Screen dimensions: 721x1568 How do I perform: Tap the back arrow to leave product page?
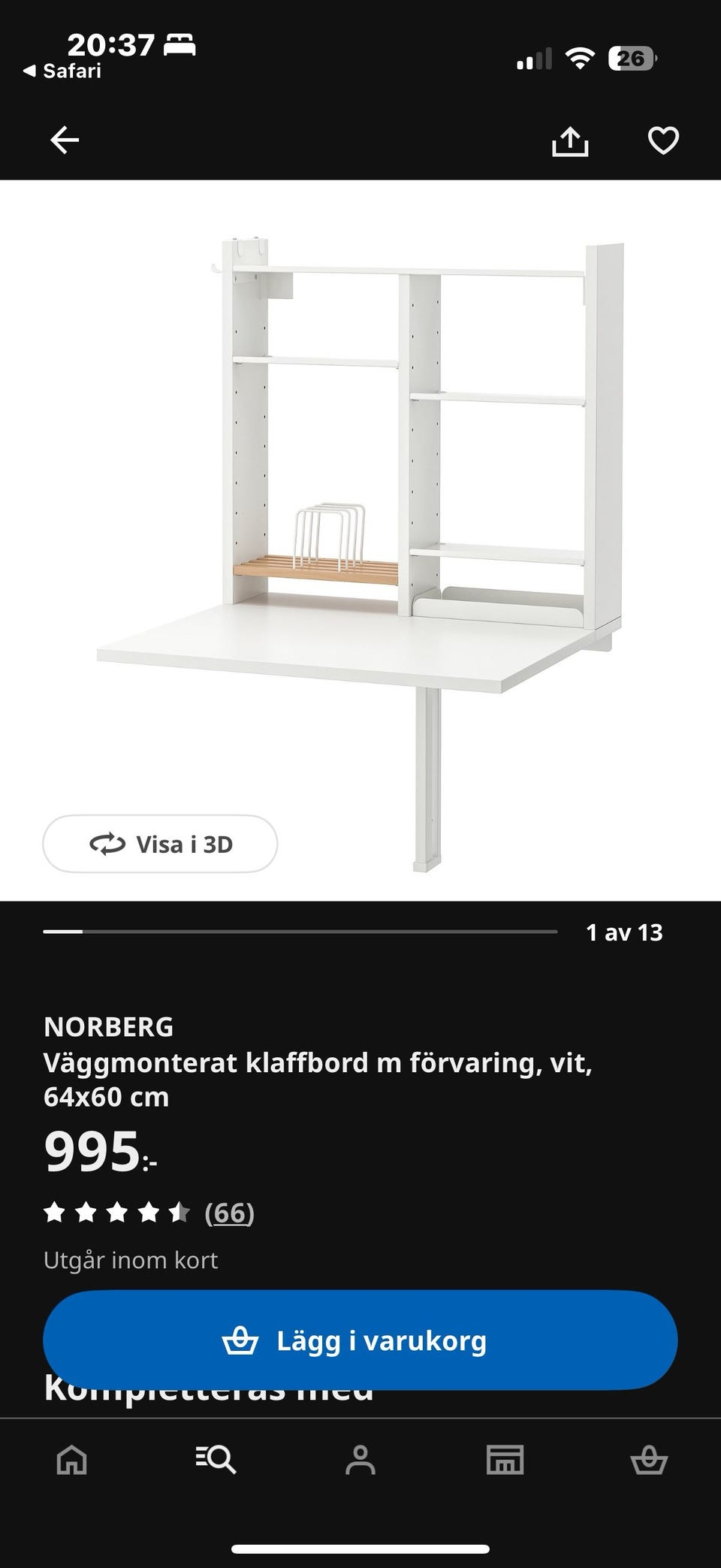click(64, 139)
